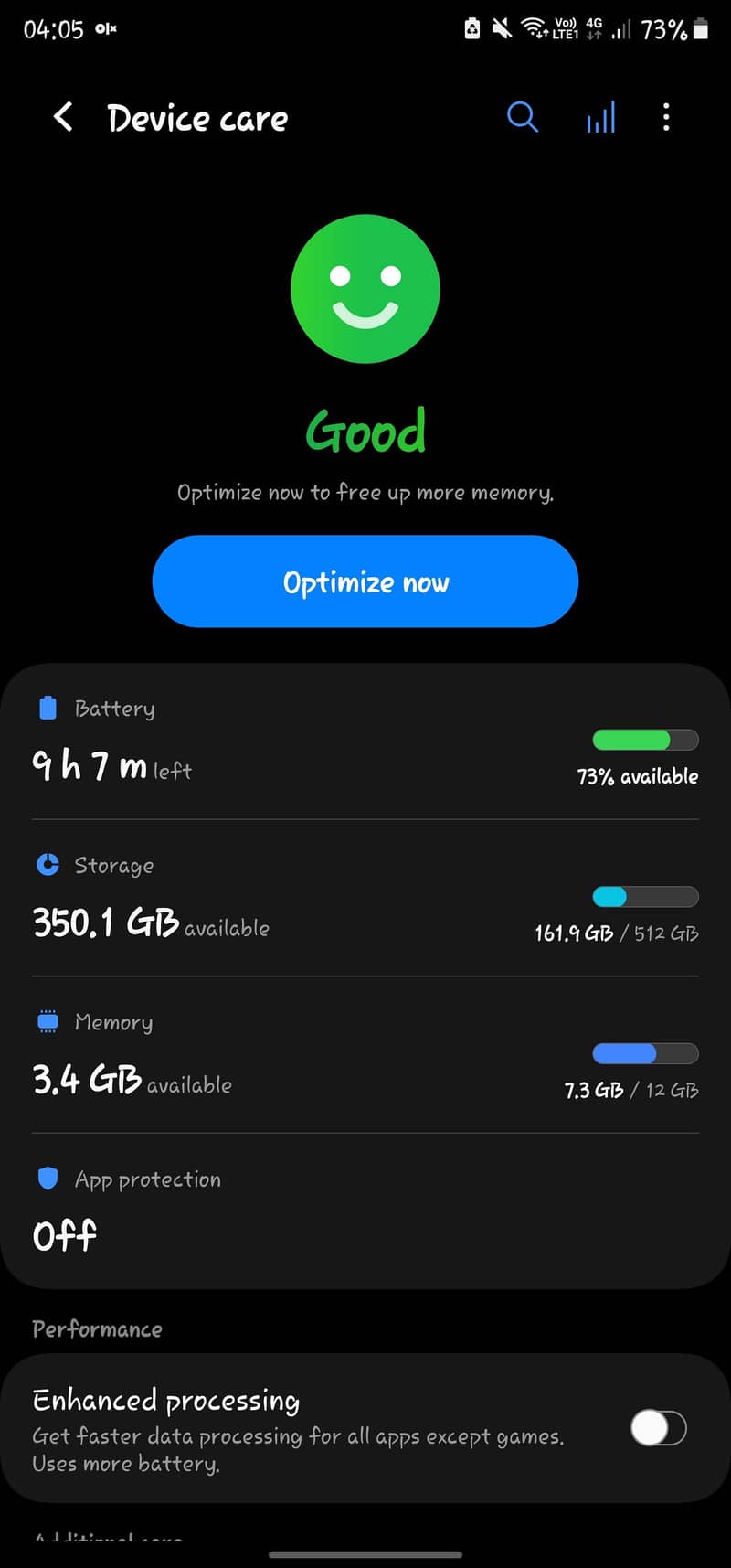Tap the back arrow to leave Device care

tap(62, 117)
